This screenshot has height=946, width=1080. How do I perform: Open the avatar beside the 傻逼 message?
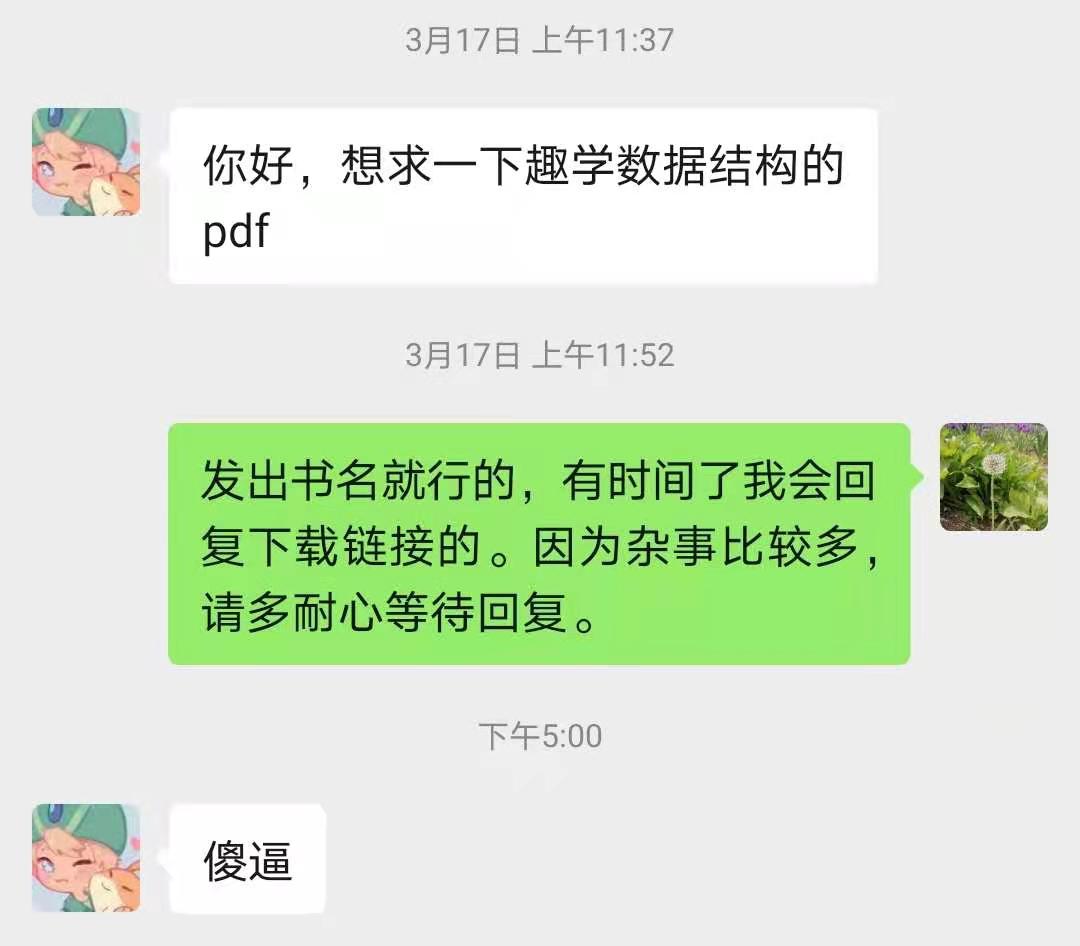click(x=86, y=858)
